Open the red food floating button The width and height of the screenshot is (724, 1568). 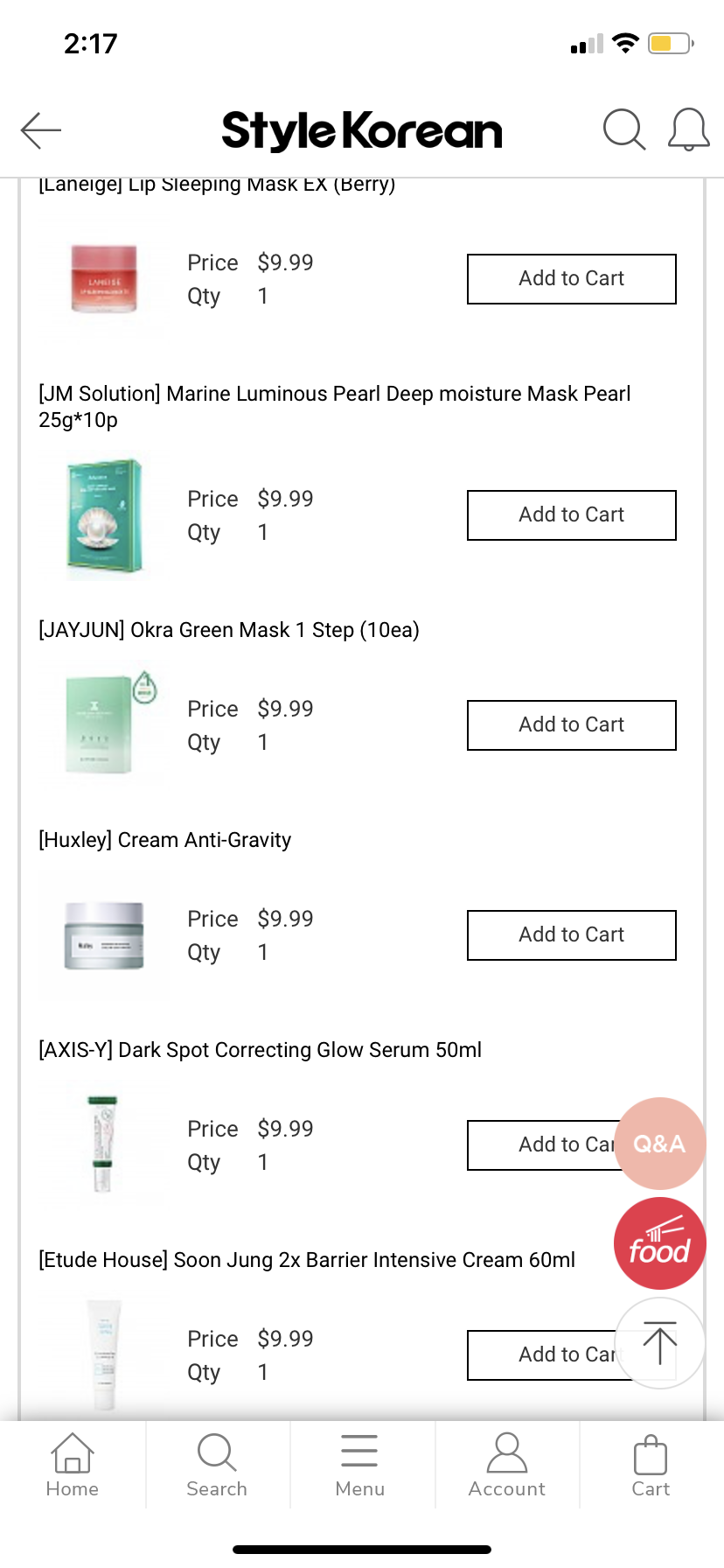660,1243
